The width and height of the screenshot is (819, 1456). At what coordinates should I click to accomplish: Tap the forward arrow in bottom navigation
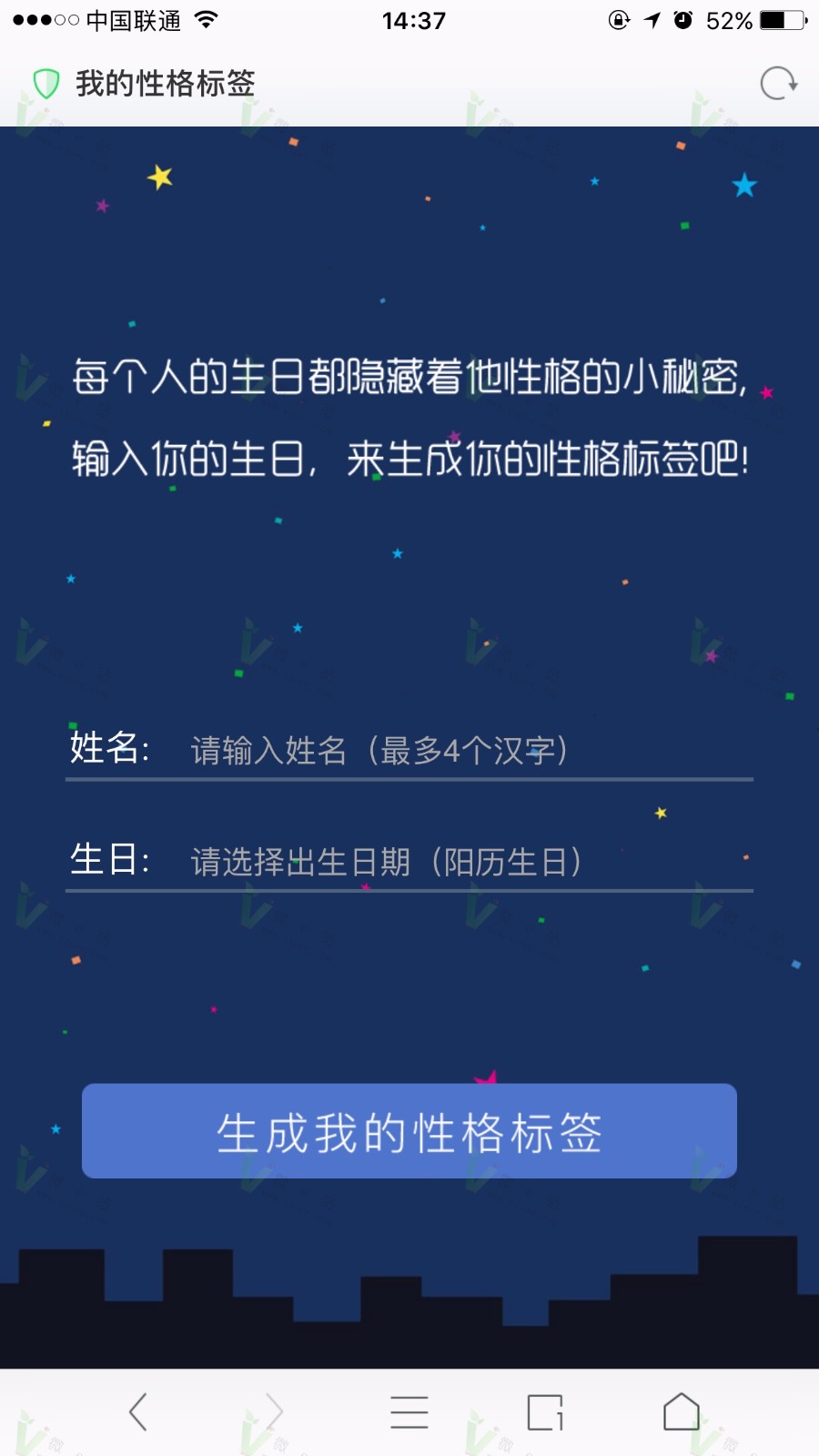click(273, 1411)
